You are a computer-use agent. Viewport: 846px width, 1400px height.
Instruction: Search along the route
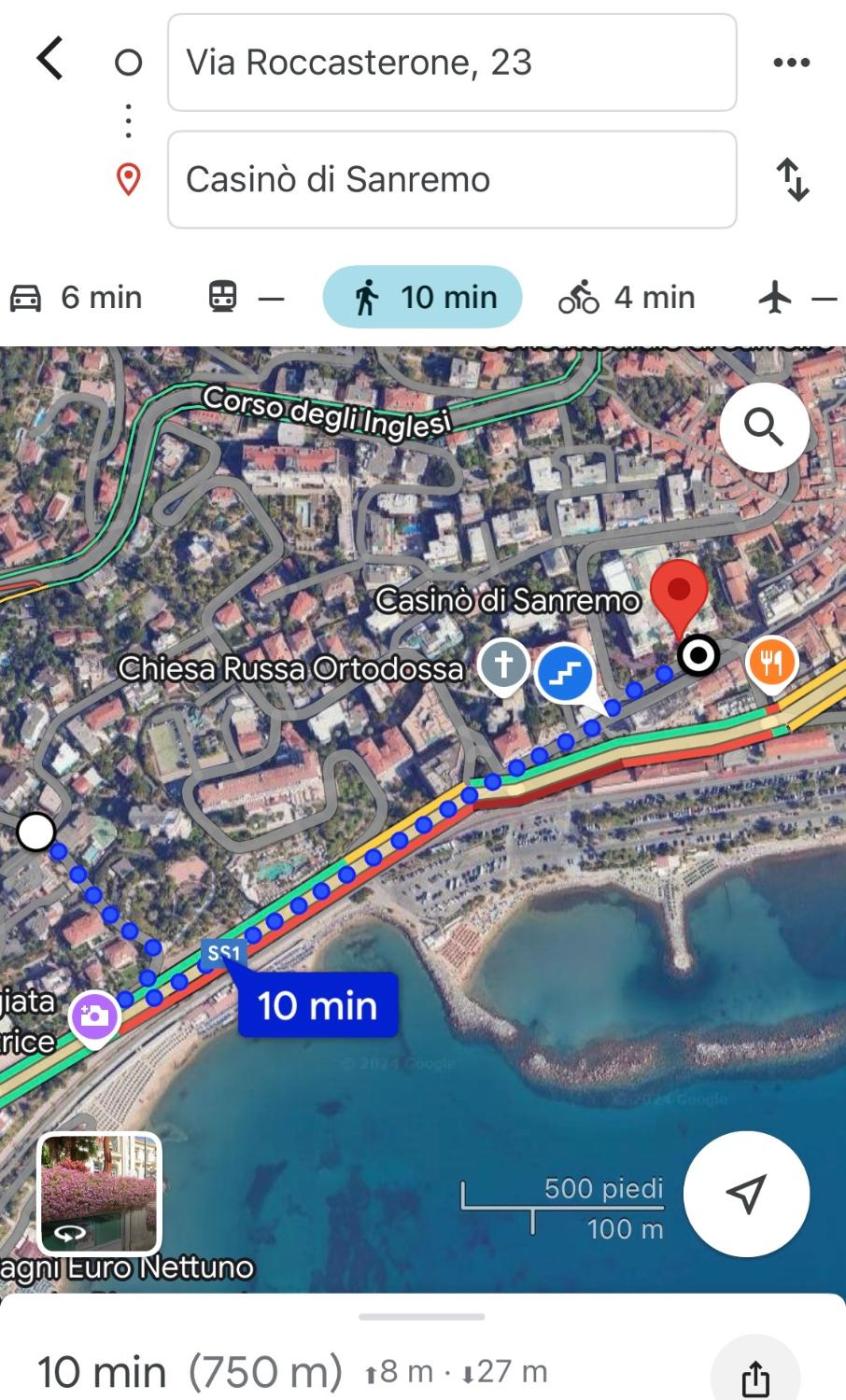pyautogui.click(x=764, y=428)
